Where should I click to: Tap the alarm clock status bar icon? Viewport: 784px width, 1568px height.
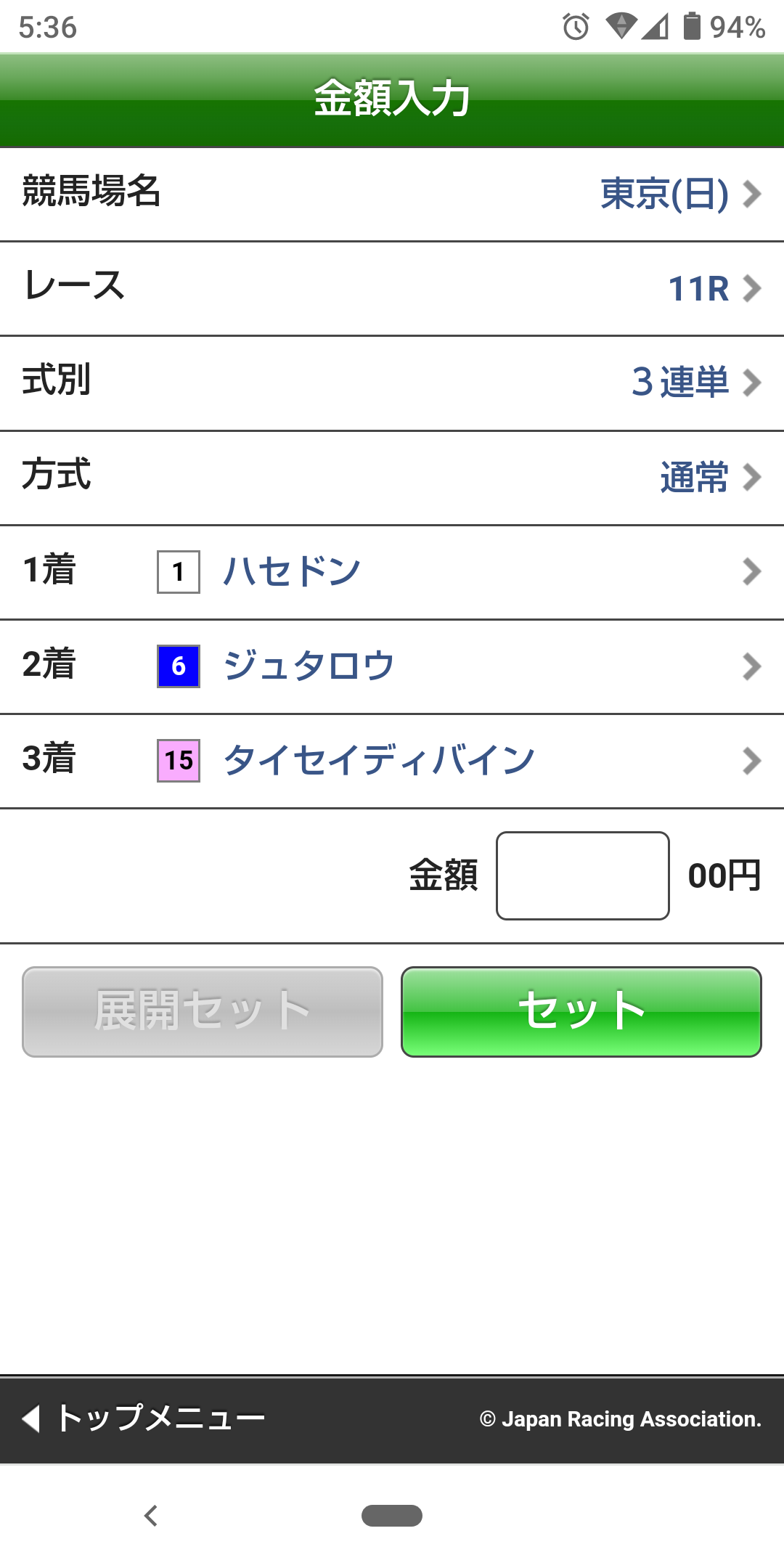pyautogui.click(x=573, y=26)
